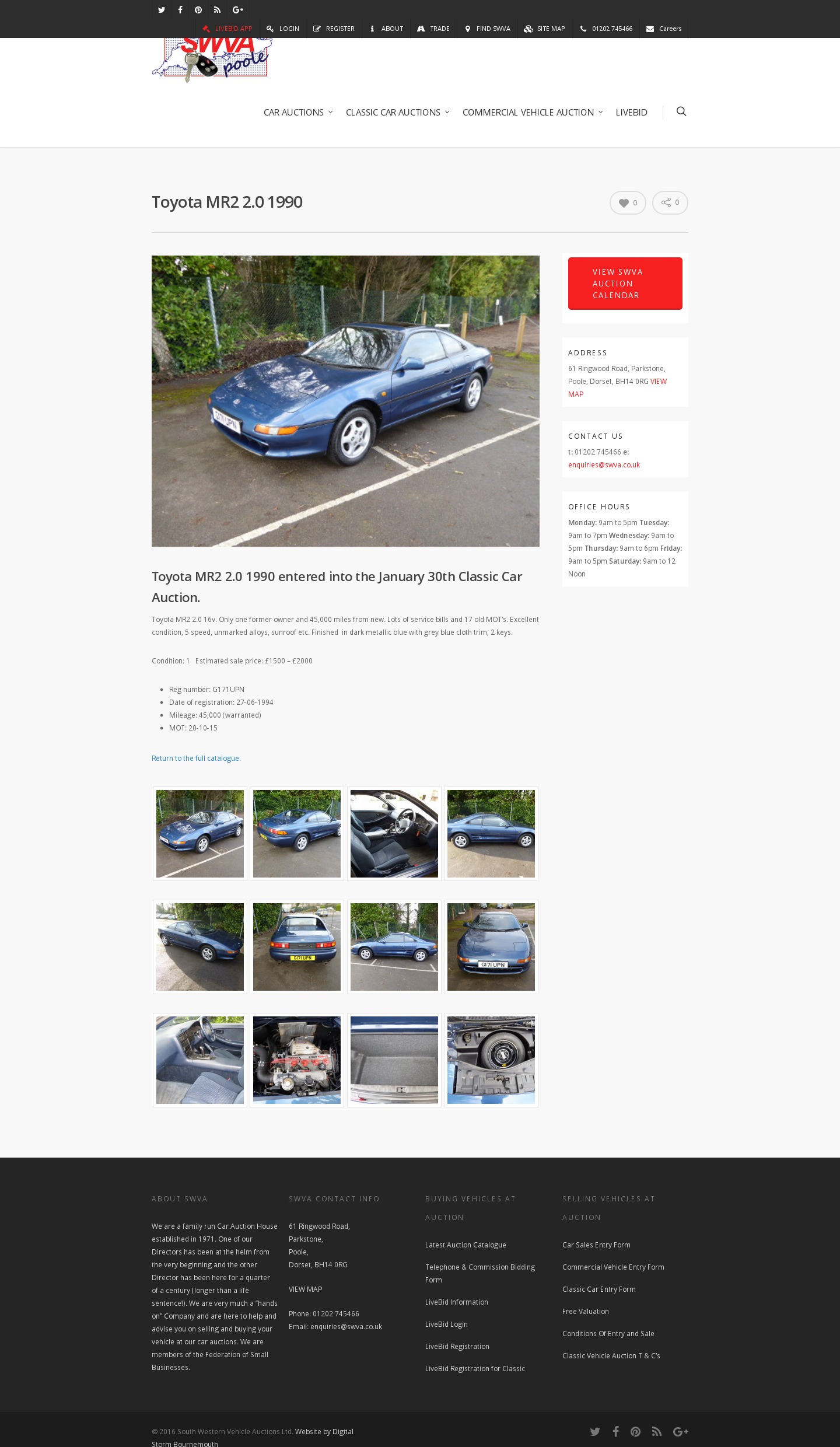Tap the Twitter icon in the top bar
The image size is (840, 1447).
click(x=162, y=10)
